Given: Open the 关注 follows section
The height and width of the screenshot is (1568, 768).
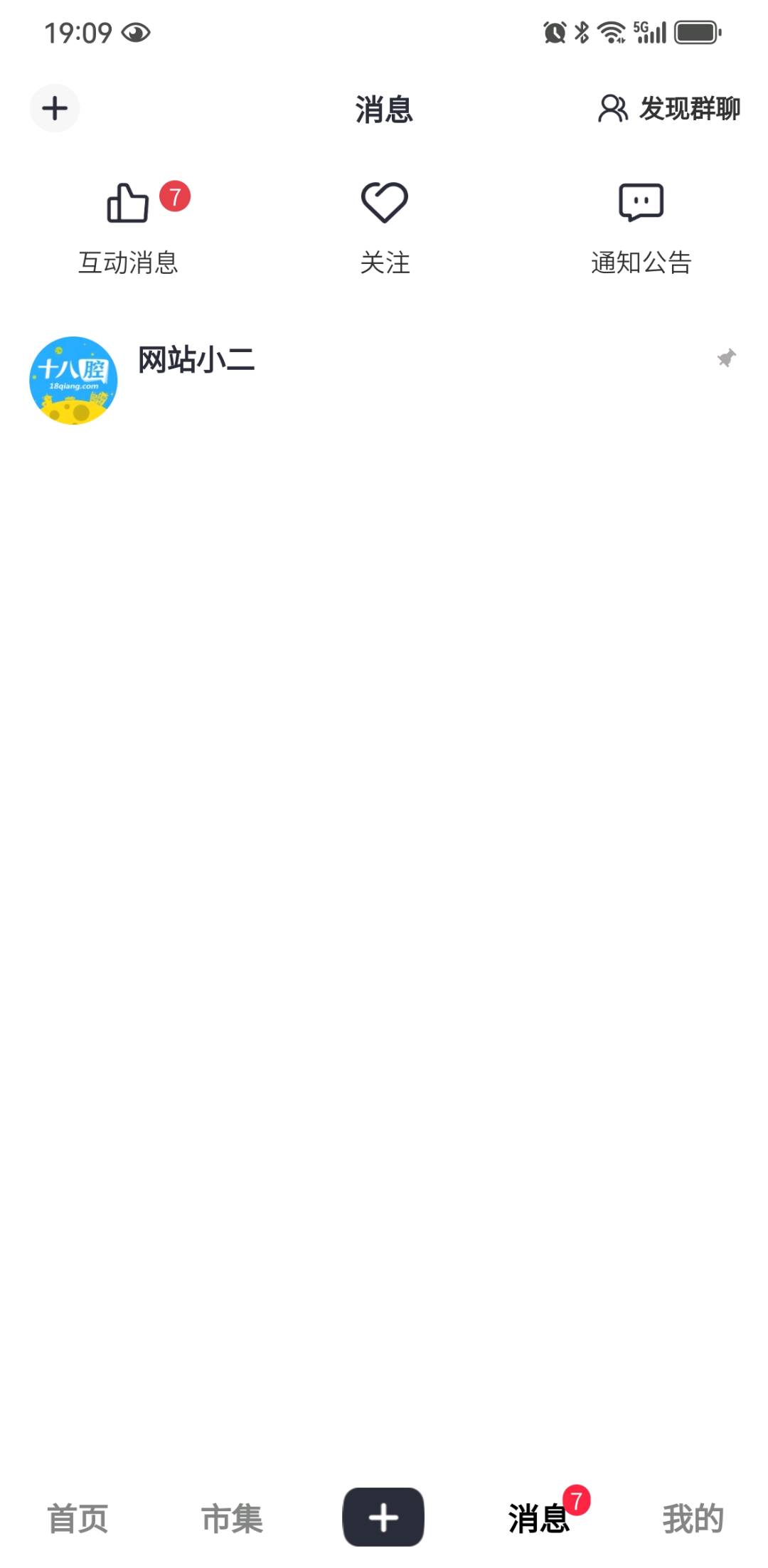Looking at the screenshot, I should (384, 228).
